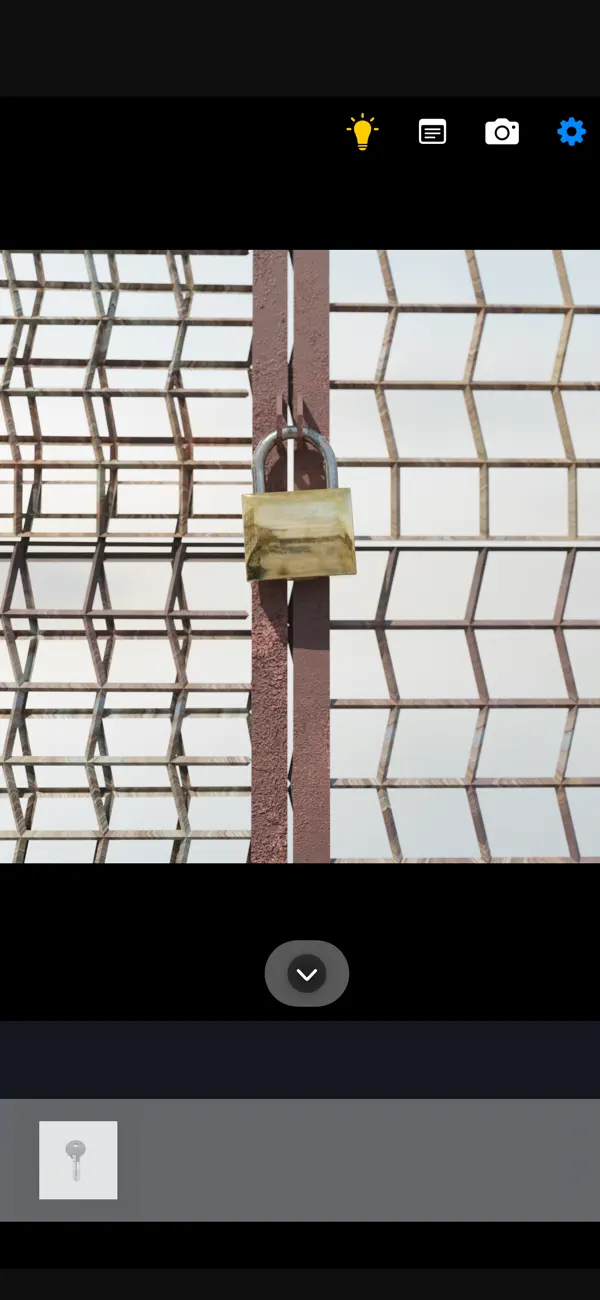The width and height of the screenshot is (600, 1300).
Task: Tap the camera icon to take a screenshot
Action: pyautogui.click(x=502, y=132)
